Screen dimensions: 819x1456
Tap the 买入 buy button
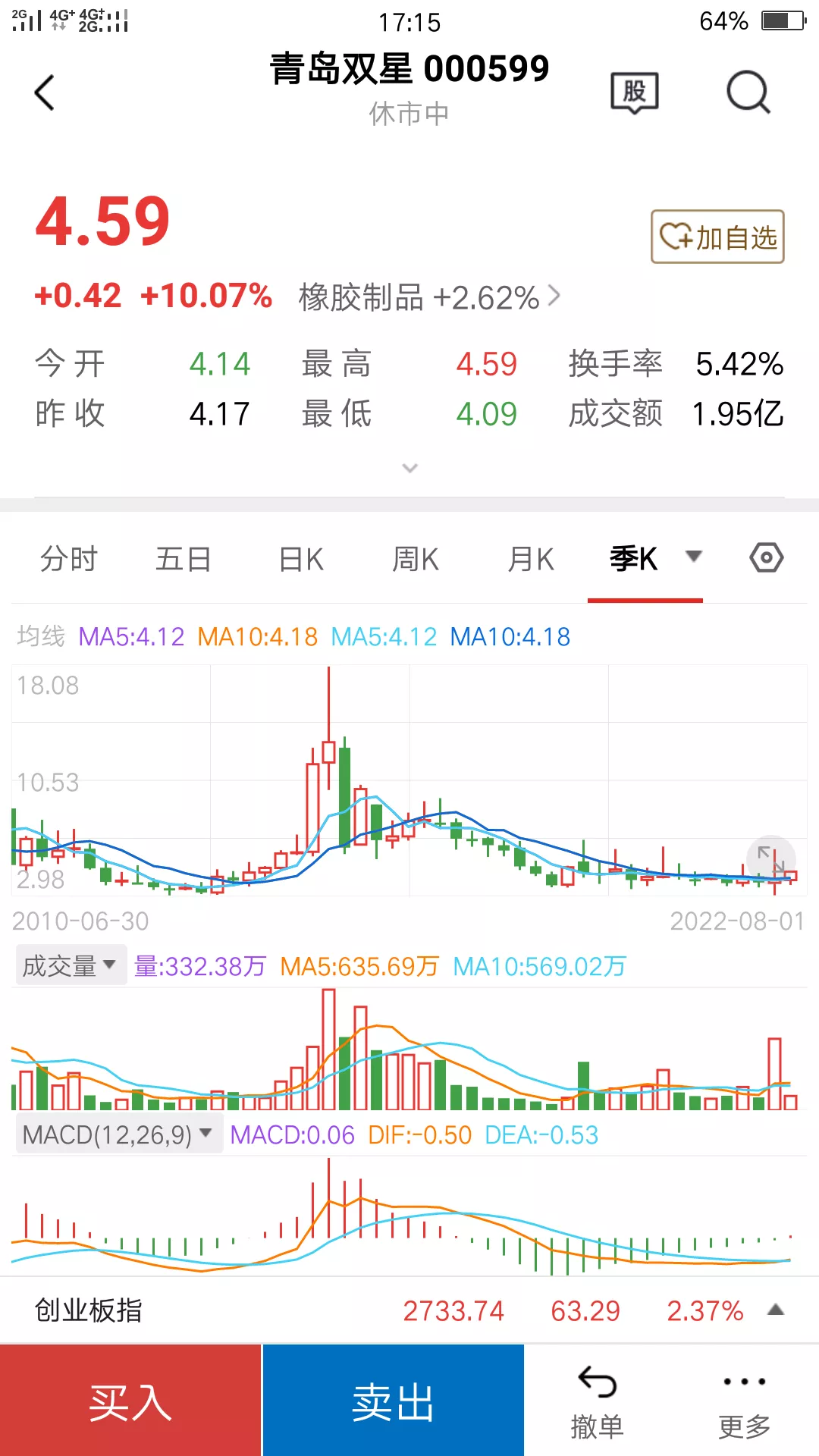[130, 1401]
